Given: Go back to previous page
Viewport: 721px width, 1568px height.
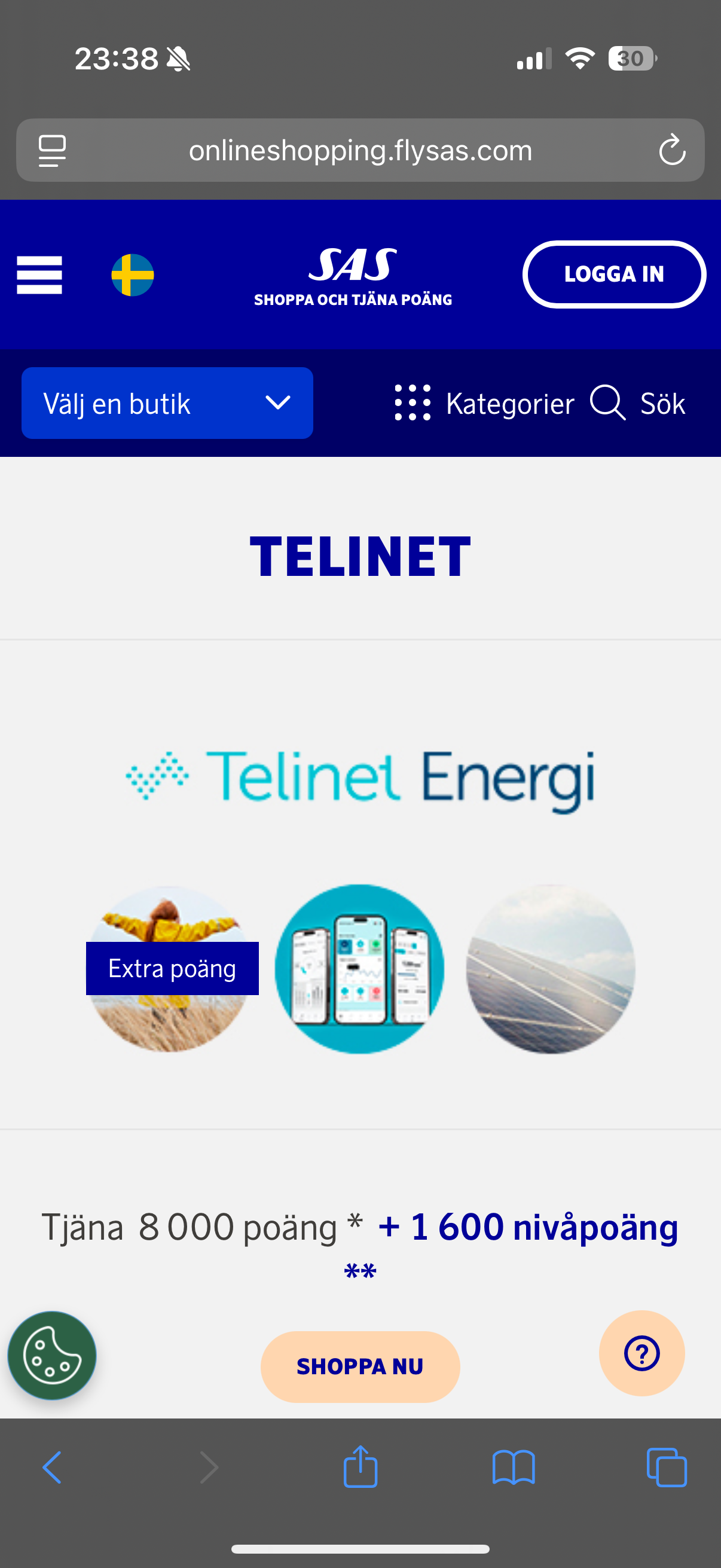Looking at the screenshot, I should 53,1467.
